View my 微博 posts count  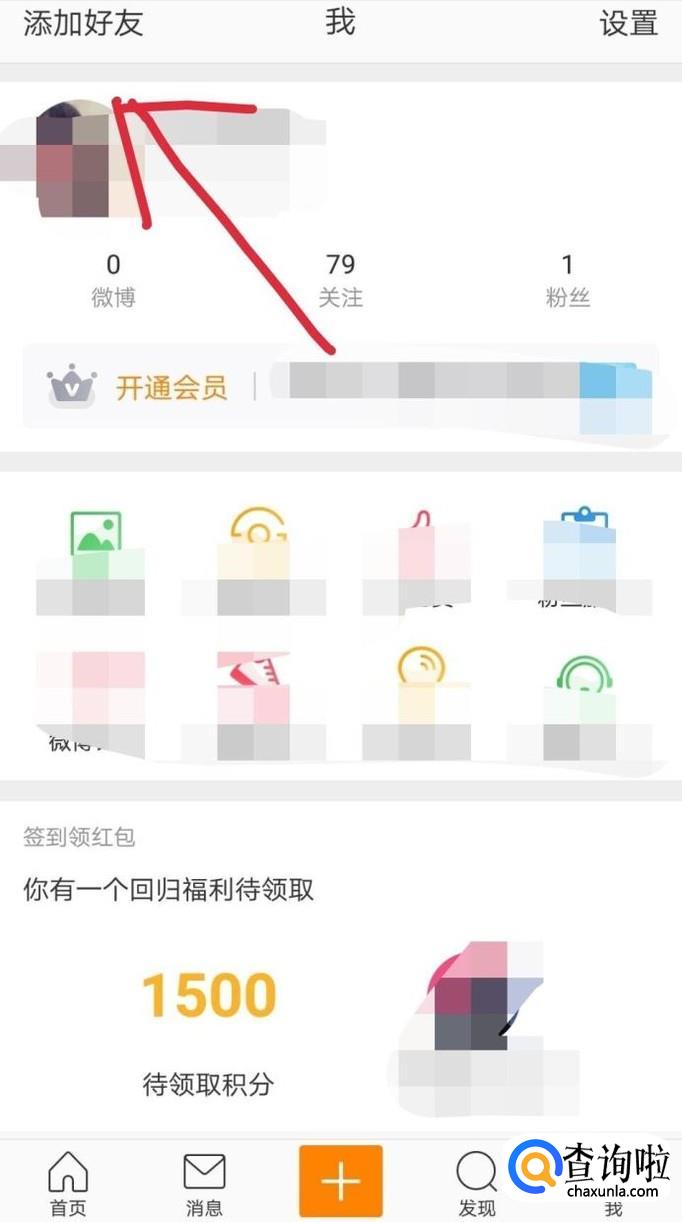(x=113, y=279)
